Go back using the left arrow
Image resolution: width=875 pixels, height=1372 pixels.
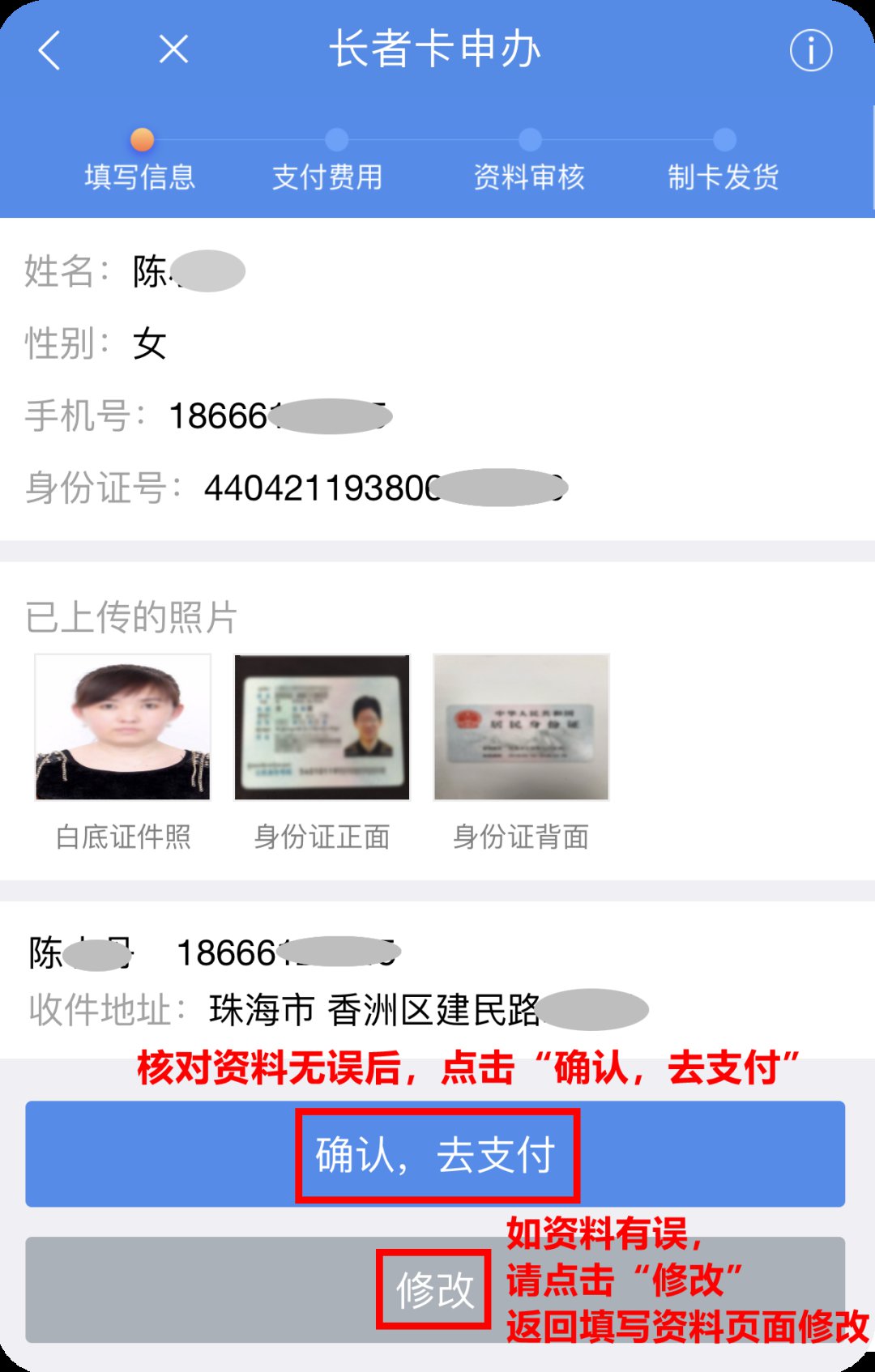[50, 50]
